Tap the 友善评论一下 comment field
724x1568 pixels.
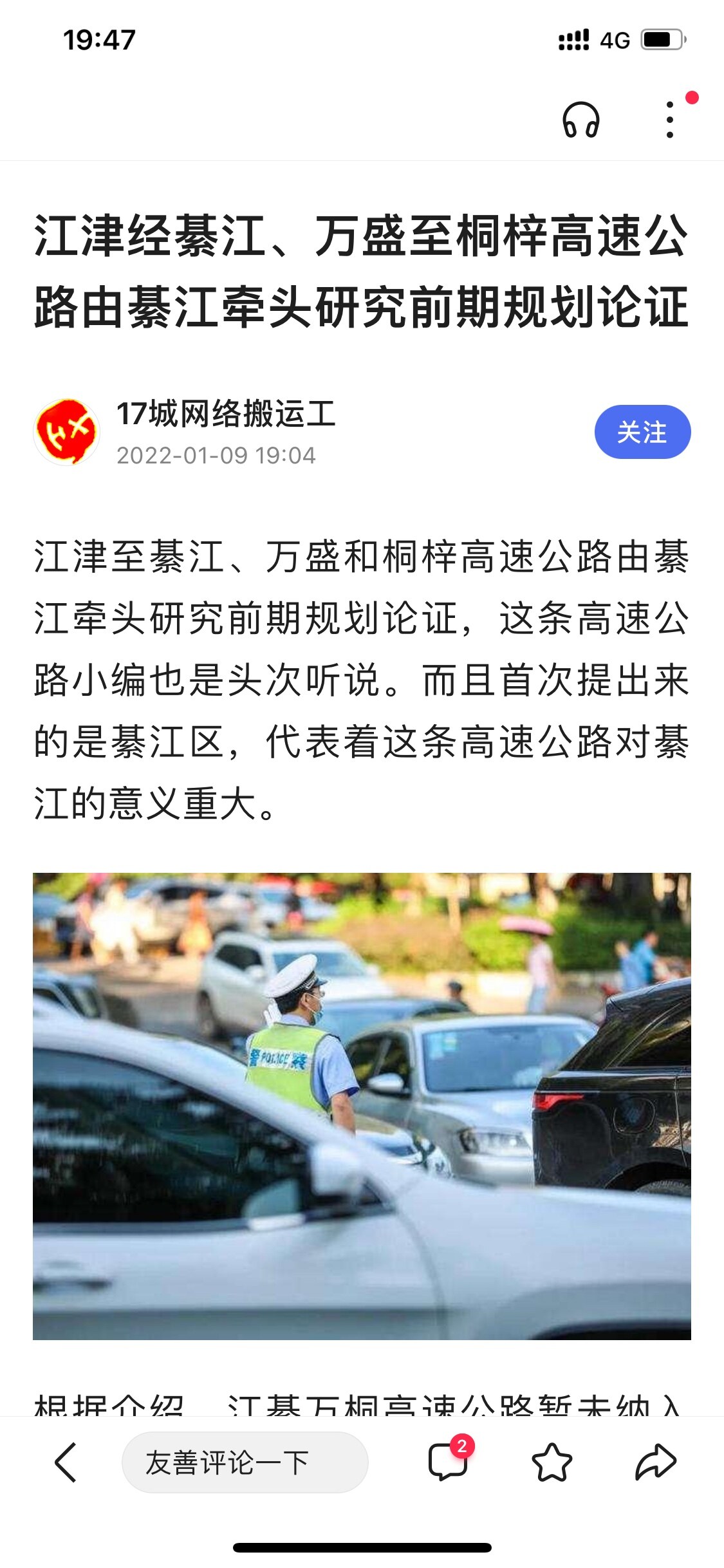(x=245, y=1462)
